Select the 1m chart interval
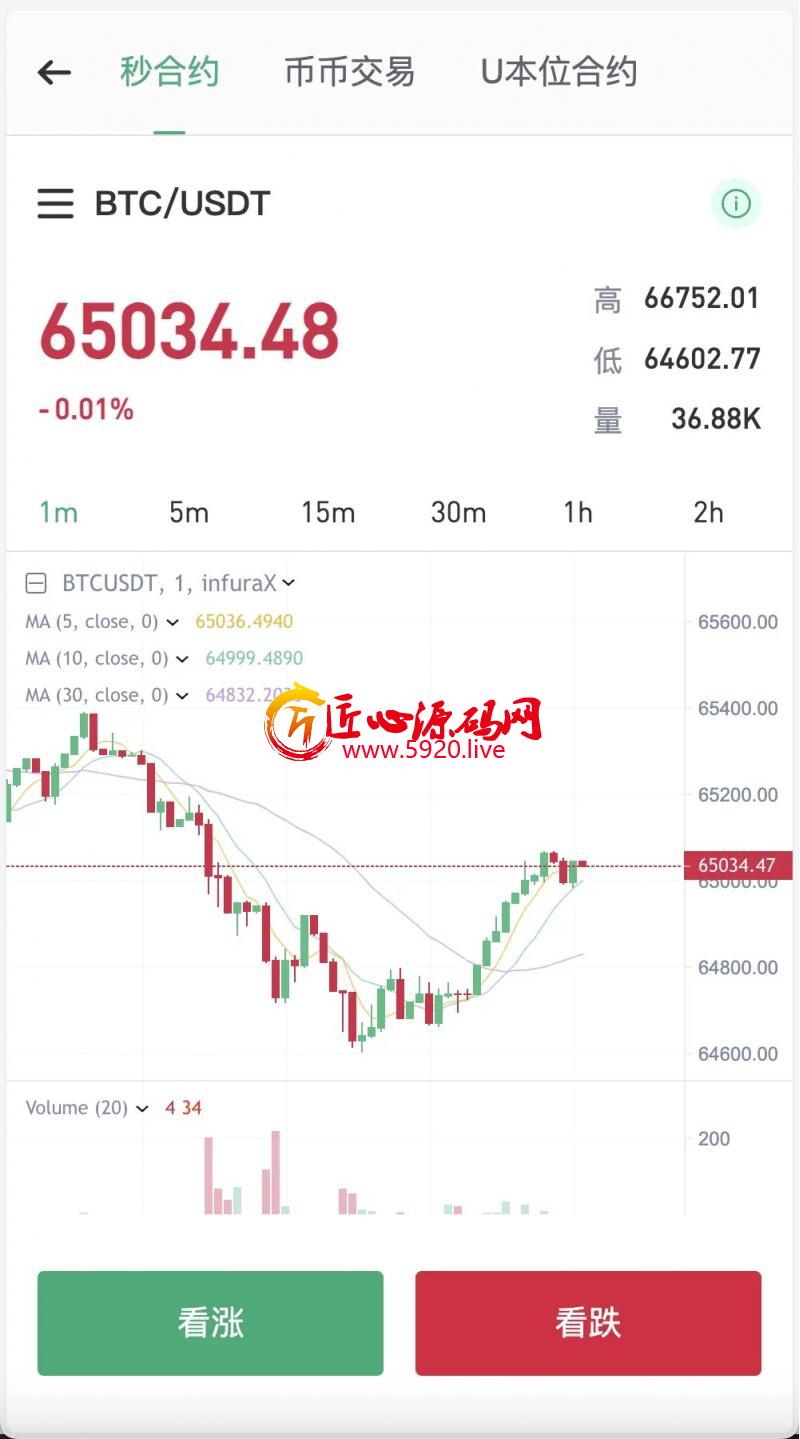 (58, 512)
